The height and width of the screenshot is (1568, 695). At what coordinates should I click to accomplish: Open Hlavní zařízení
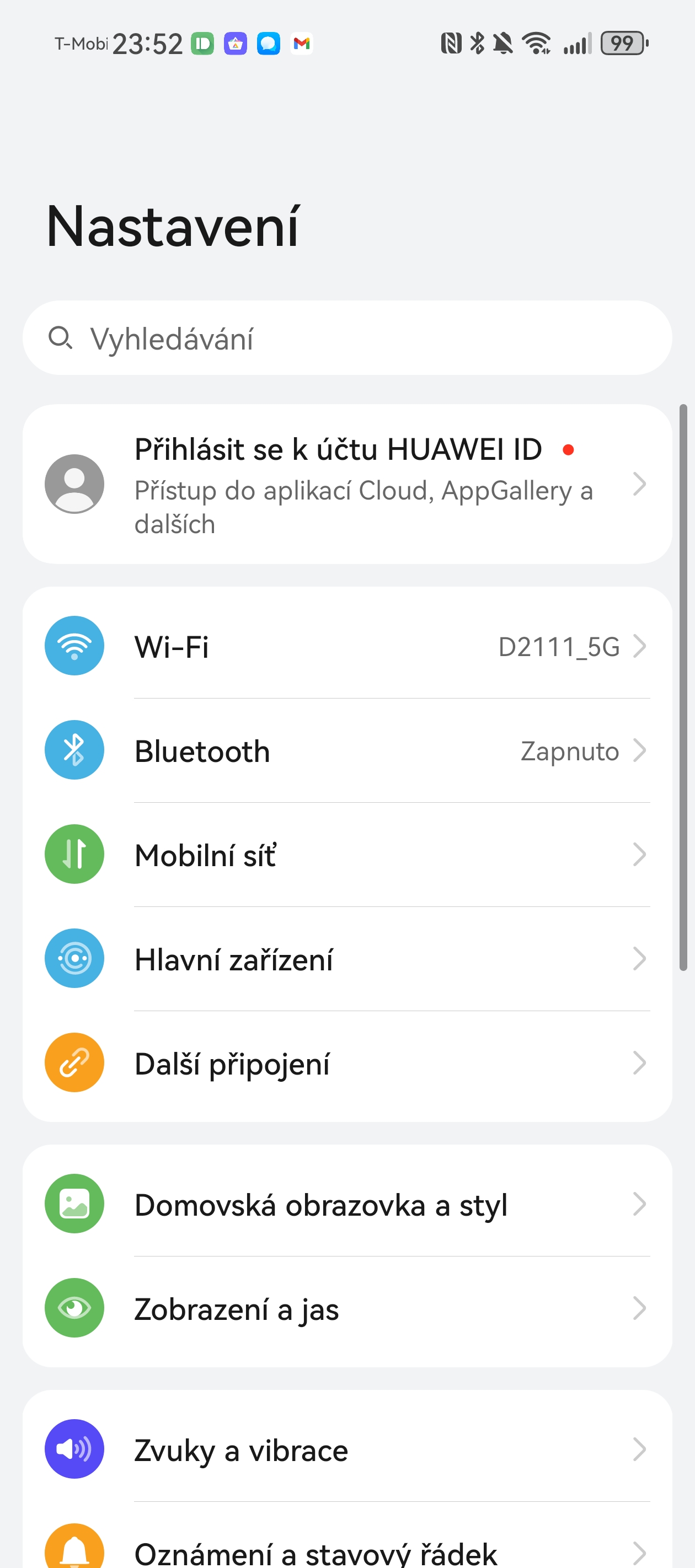pyautogui.click(x=347, y=959)
